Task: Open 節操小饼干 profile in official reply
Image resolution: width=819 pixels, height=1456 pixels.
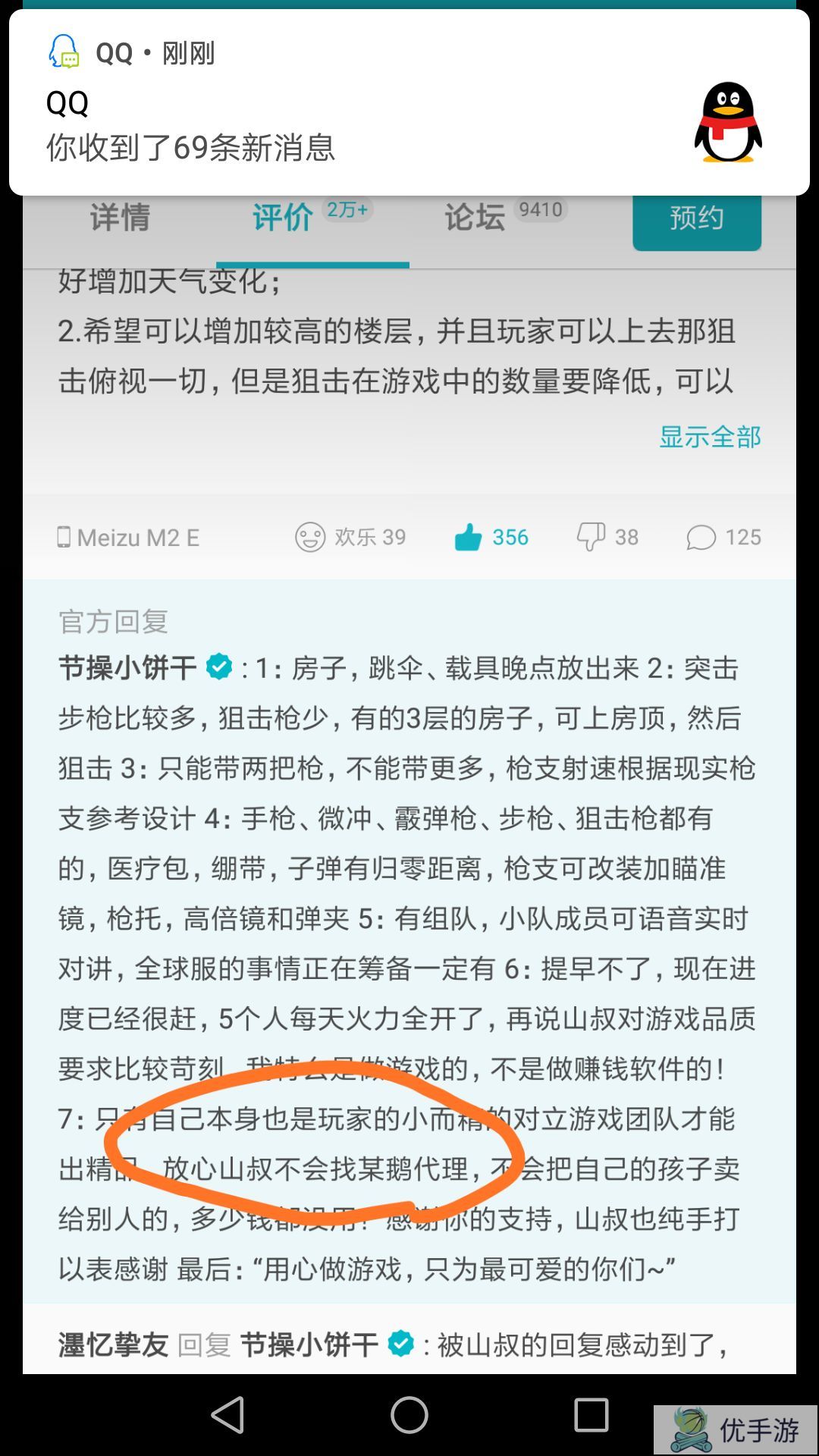Action: click(x=127, y=668)
